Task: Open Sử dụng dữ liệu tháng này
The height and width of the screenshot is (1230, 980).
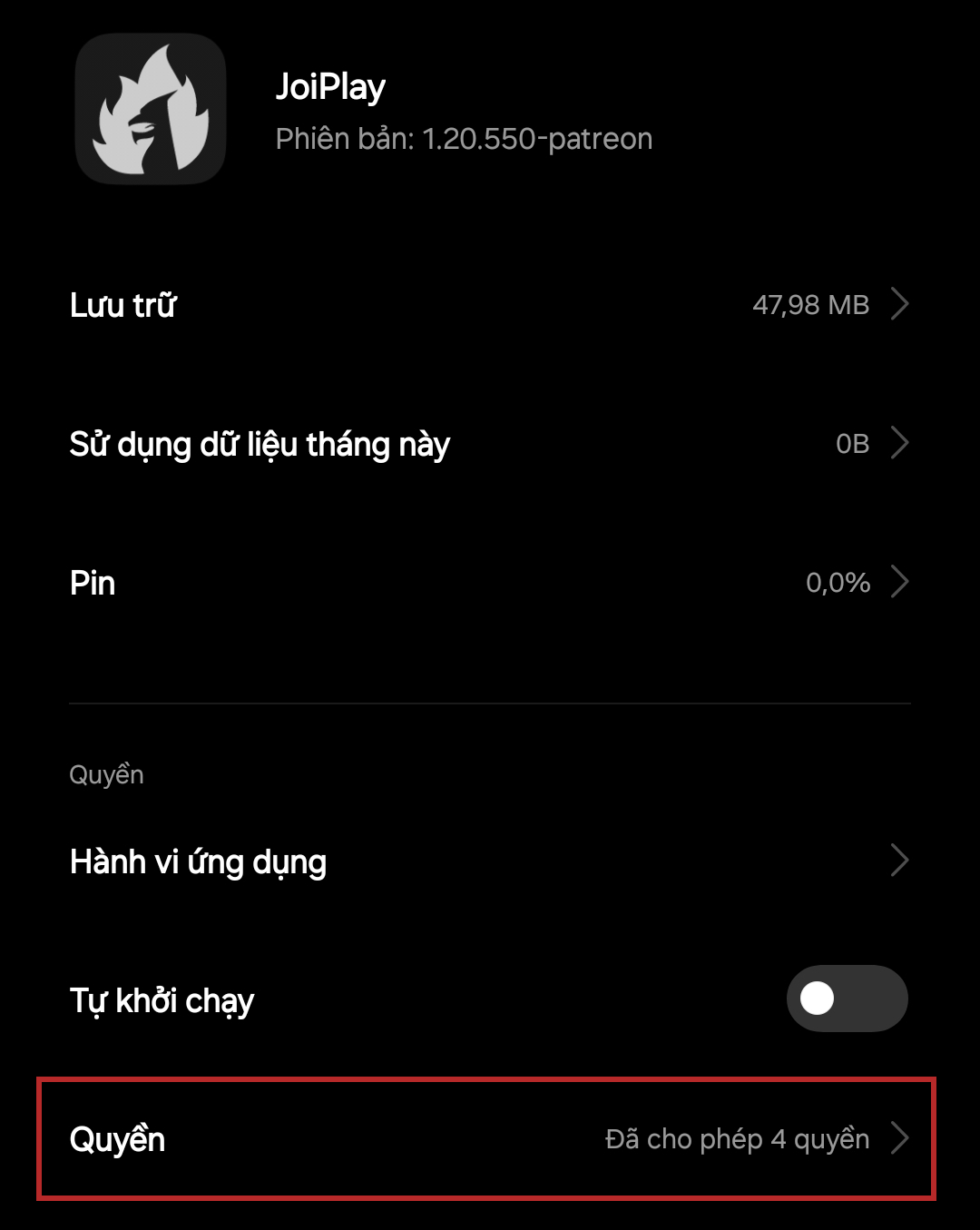Action: [x=490, y=444]
